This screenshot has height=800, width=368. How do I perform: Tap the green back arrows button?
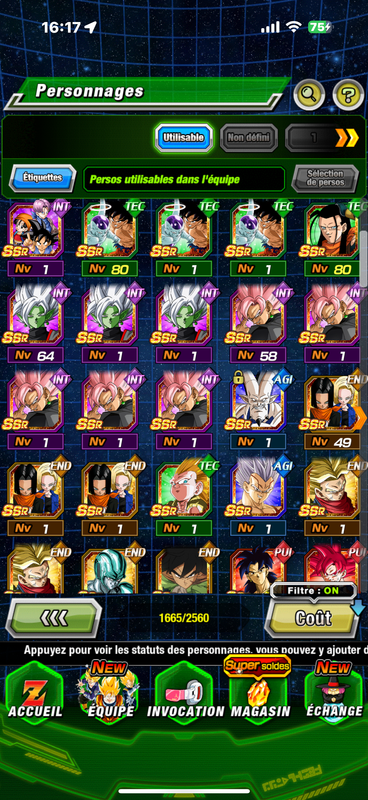point(54,618)
